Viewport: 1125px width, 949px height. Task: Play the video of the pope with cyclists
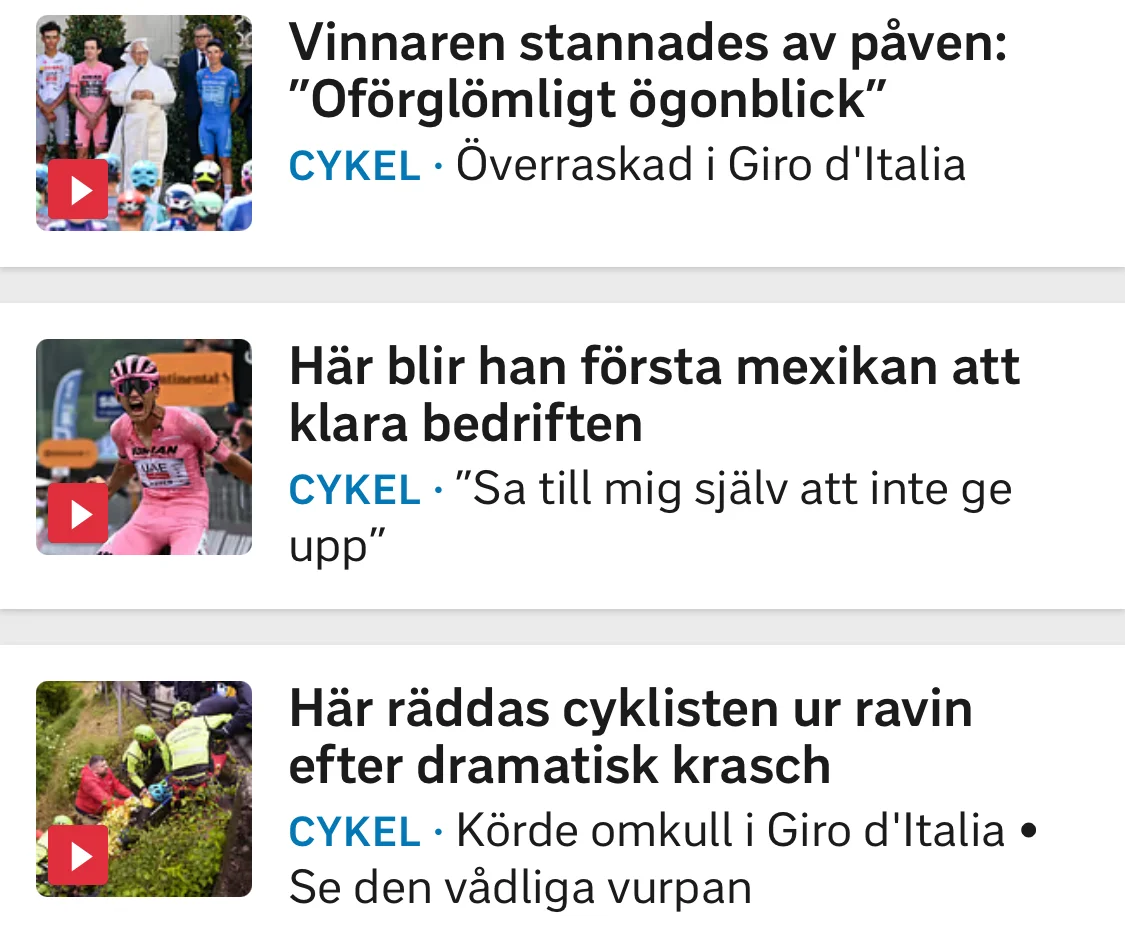pyautogui.click(x=144, y=123)
